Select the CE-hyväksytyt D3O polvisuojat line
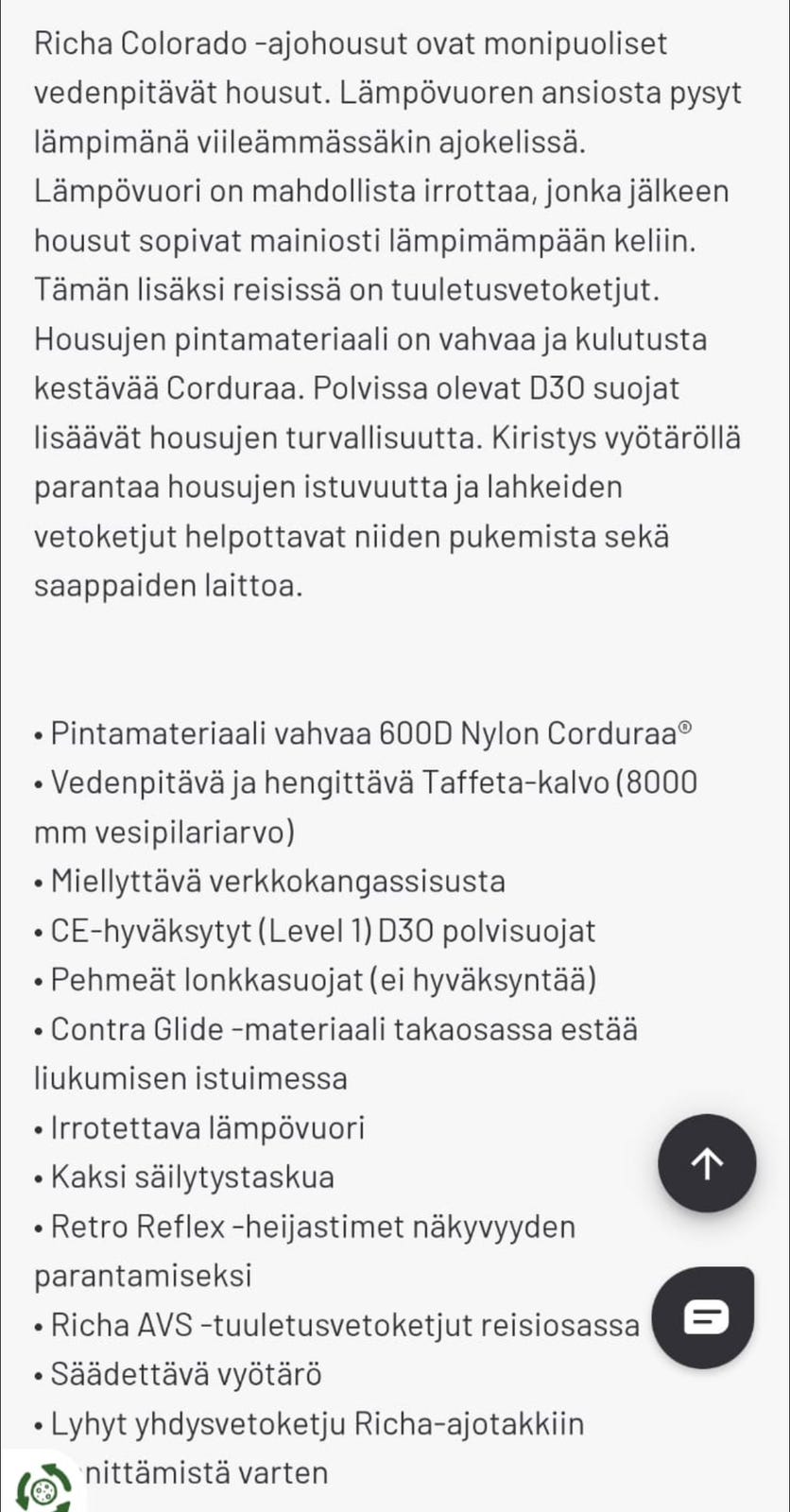The height and width of the screenshot is (1512, 790). (x=315, y=930)
